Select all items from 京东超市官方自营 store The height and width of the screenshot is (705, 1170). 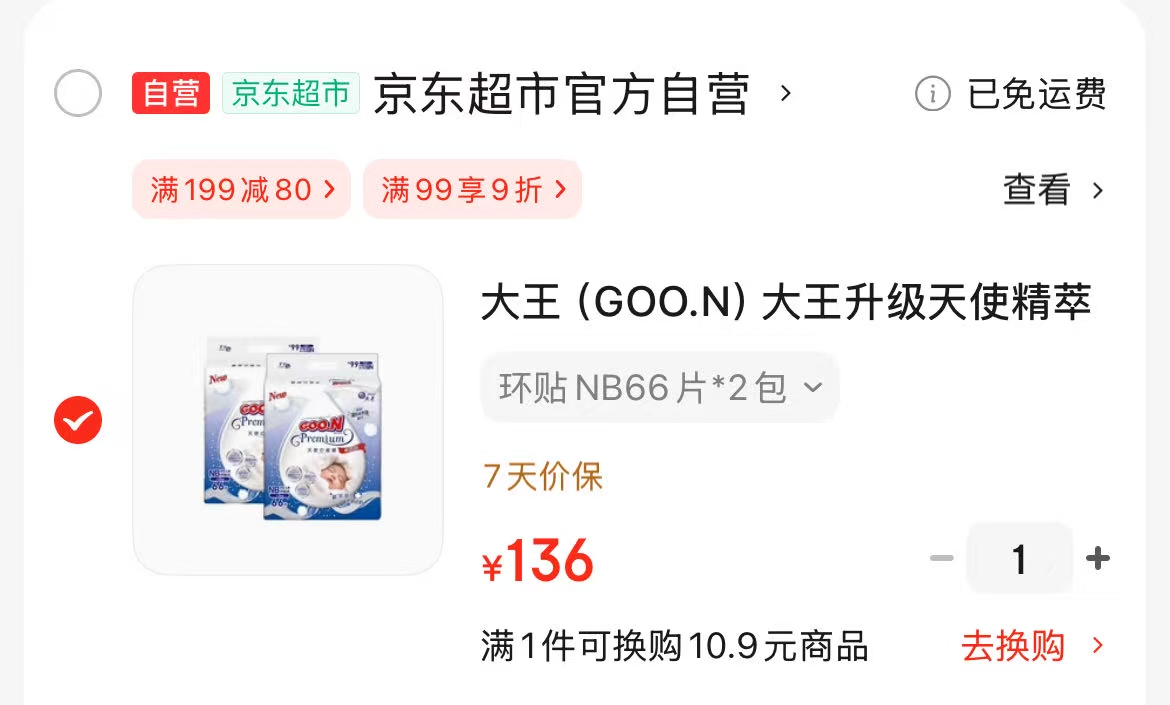pos(78,94)
